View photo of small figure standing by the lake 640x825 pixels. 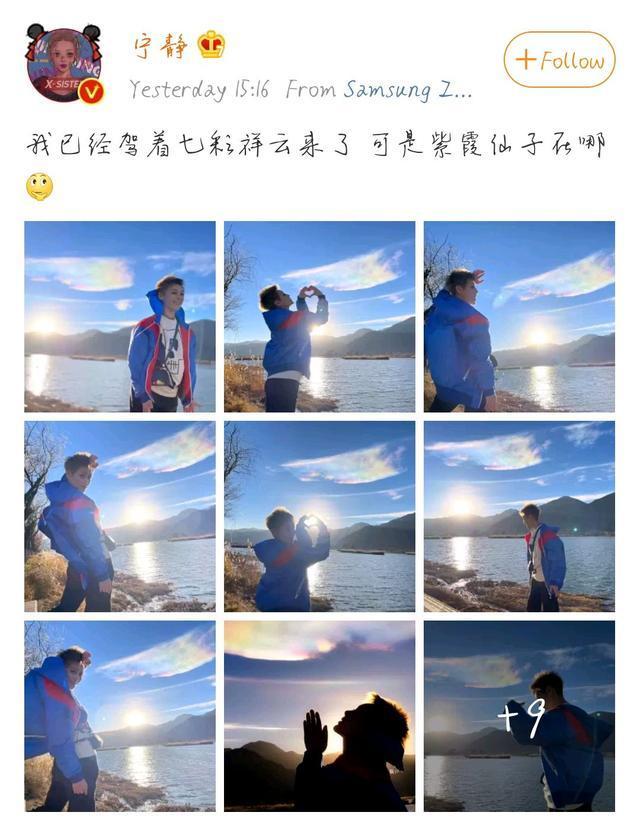[x=519, y=516]
